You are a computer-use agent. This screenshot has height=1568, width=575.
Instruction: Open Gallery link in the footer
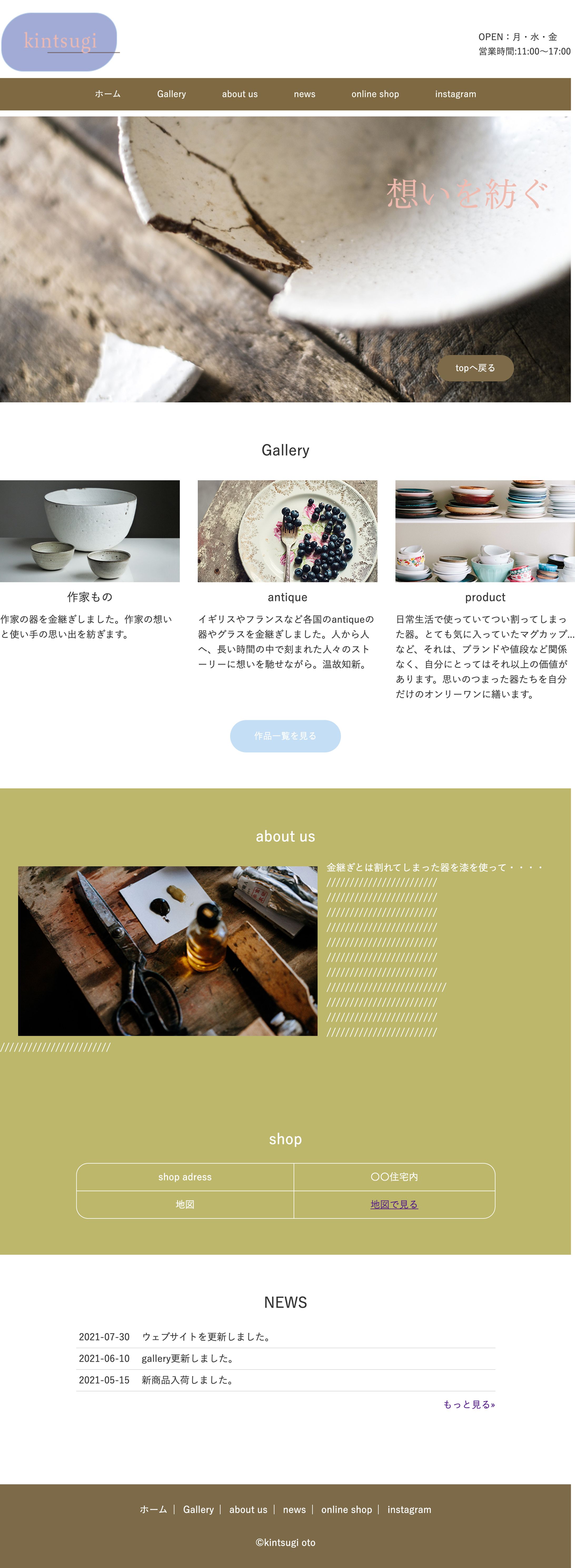[x=198, y=1509]
